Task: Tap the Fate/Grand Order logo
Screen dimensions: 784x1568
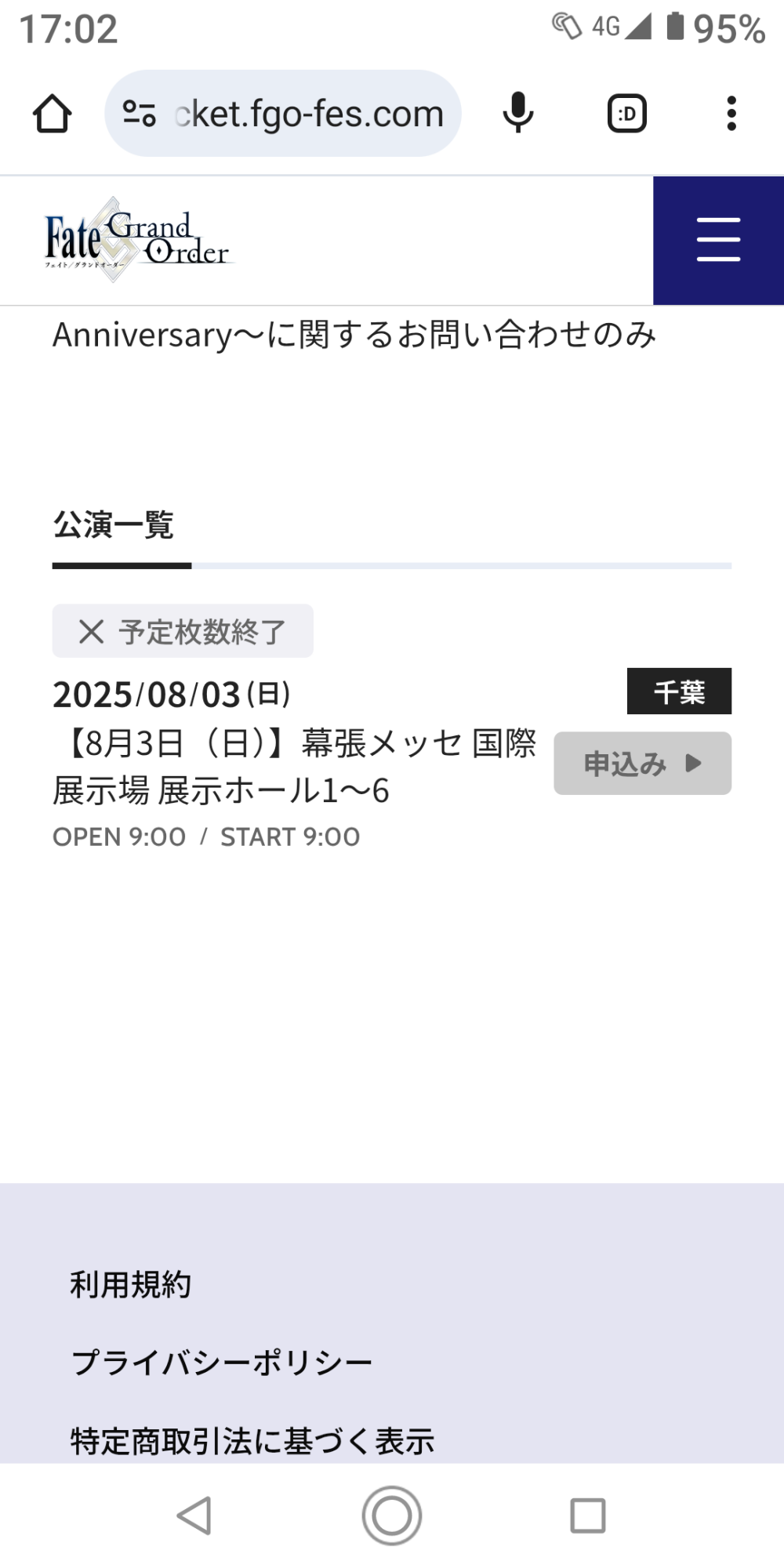Action: tap(137, 240)
